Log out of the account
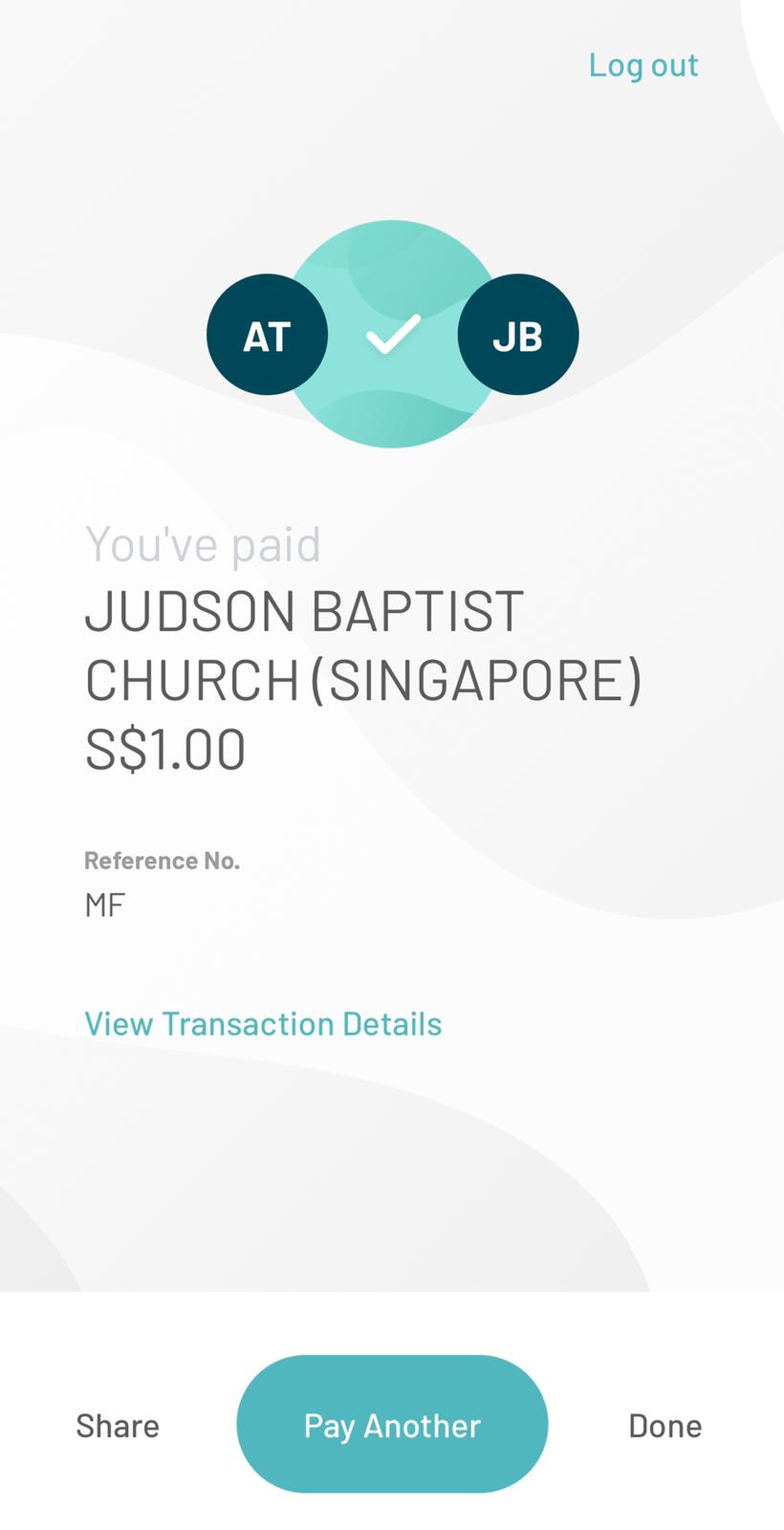The width and height of the screenshot is (784, 1530). pos(643,65)
